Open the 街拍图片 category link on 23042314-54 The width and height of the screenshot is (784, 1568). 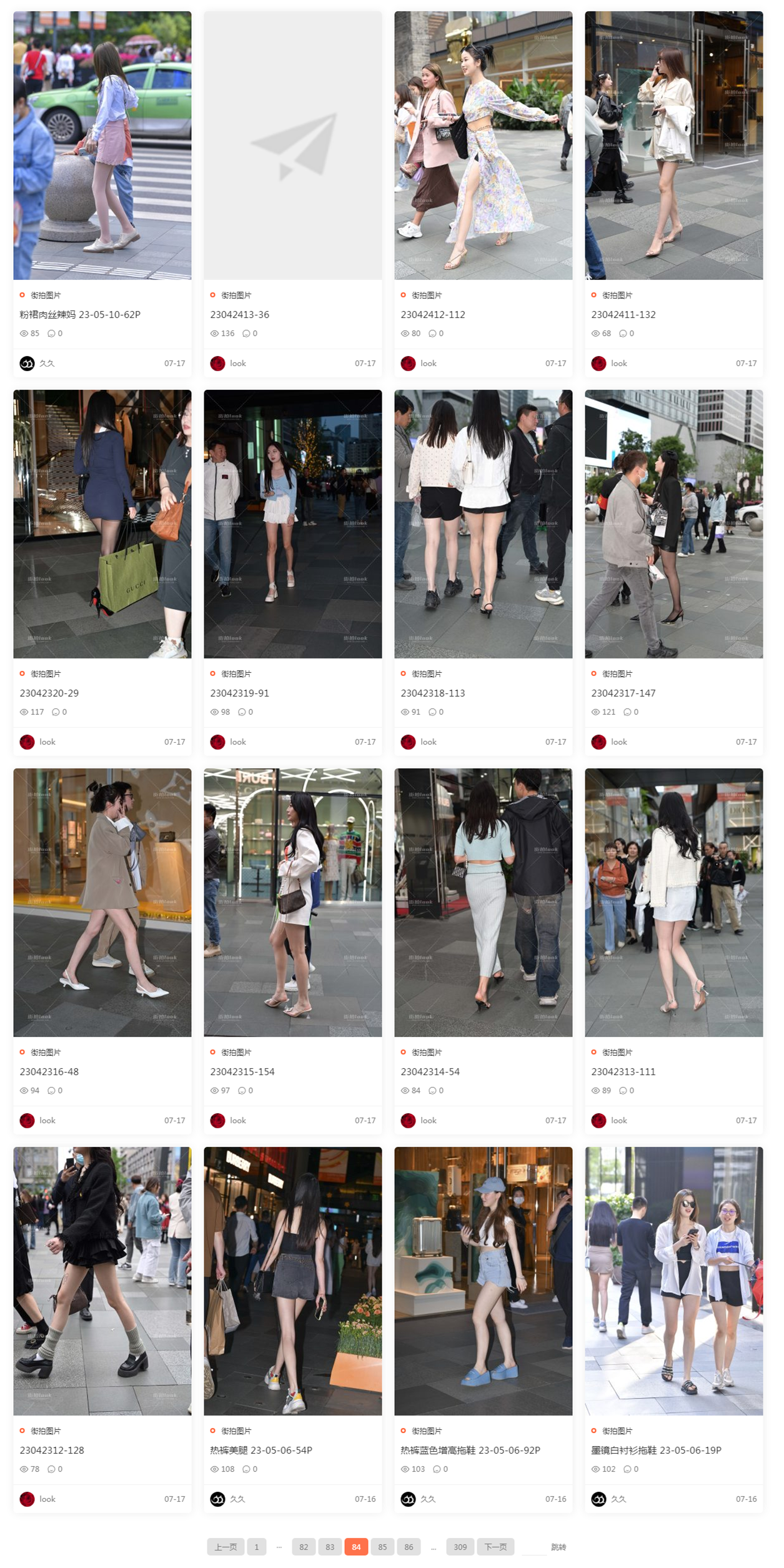pos(427,1052)
